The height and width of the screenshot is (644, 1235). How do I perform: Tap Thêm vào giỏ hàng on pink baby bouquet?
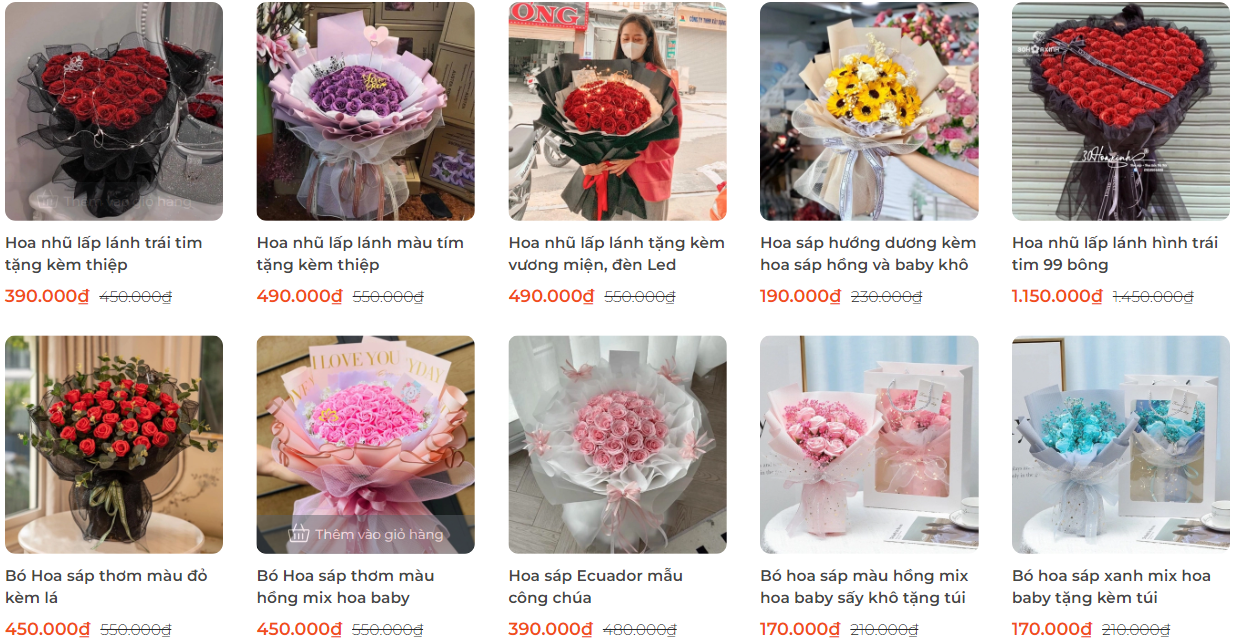tap(366, 534)
